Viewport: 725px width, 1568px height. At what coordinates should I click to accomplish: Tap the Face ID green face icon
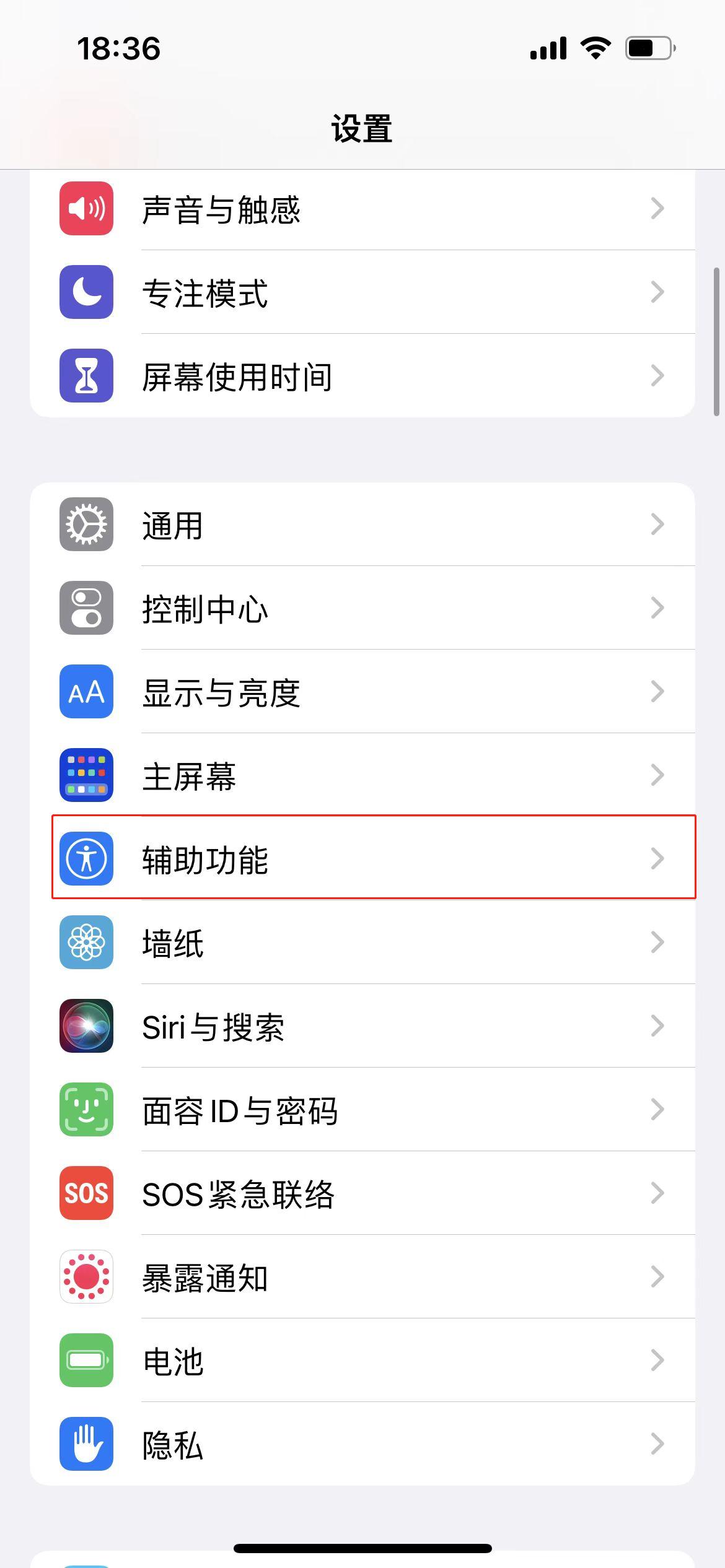pyautogui.click(x=86, y=1110)
